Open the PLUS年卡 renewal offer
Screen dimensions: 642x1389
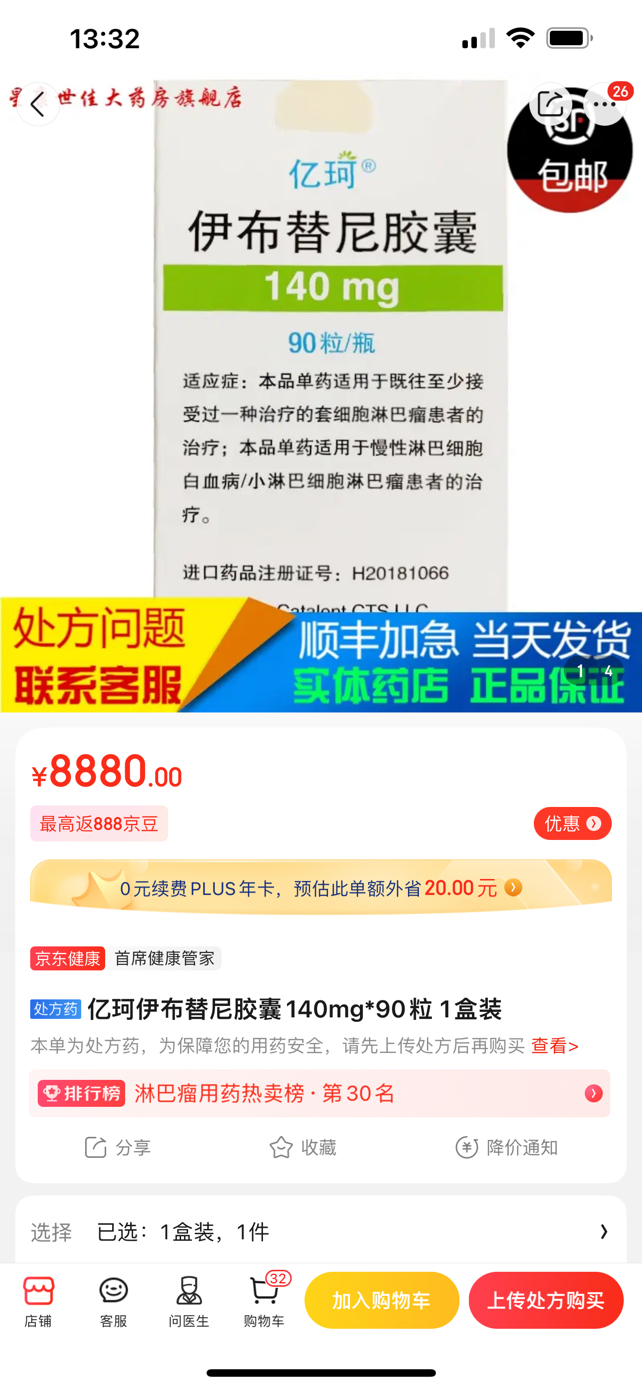(x=320, y=887)
